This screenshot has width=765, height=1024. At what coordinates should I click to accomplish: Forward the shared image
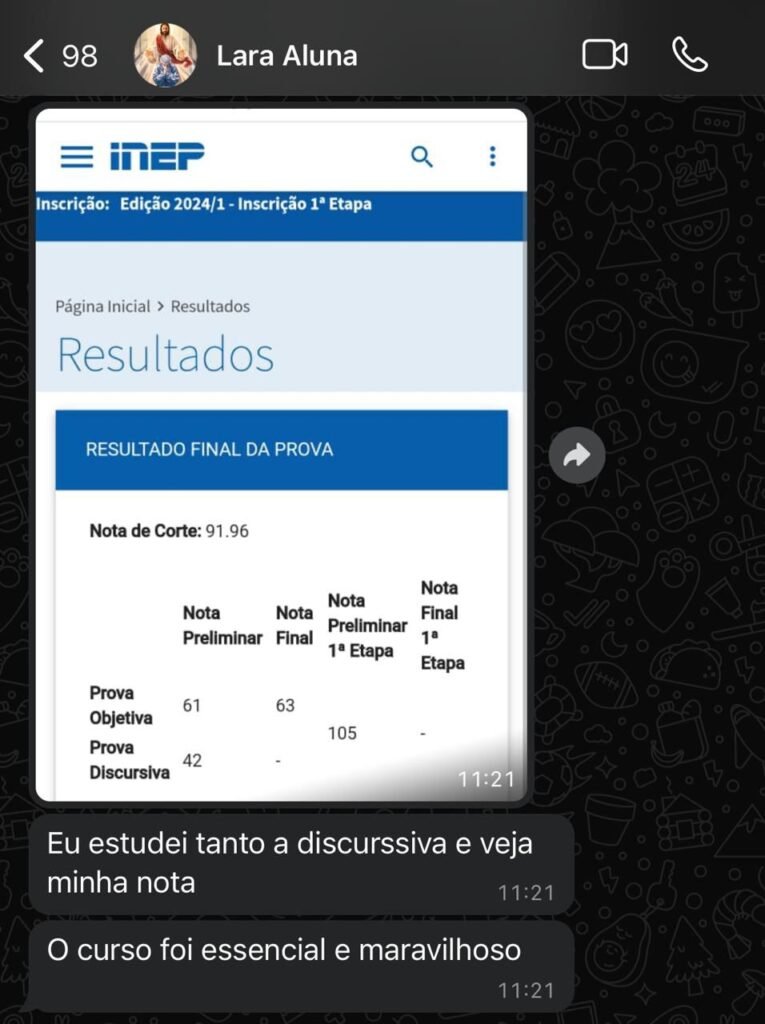pyautogui.click(x=577, y=456)
